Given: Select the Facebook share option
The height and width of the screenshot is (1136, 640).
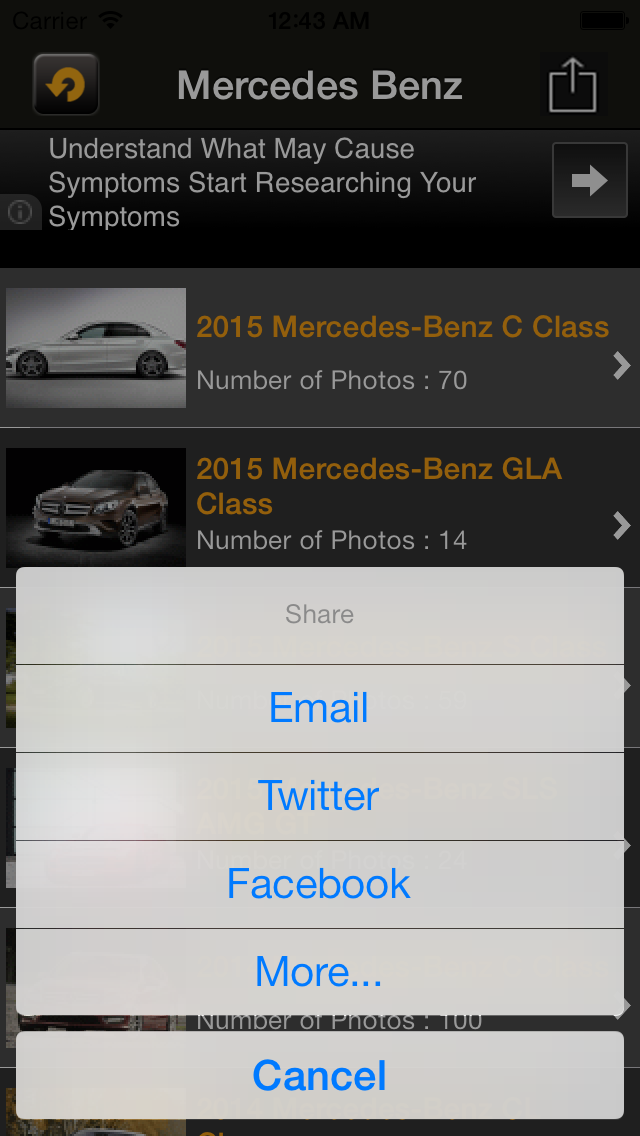Looking at the screenshot, I should [320, 885].
